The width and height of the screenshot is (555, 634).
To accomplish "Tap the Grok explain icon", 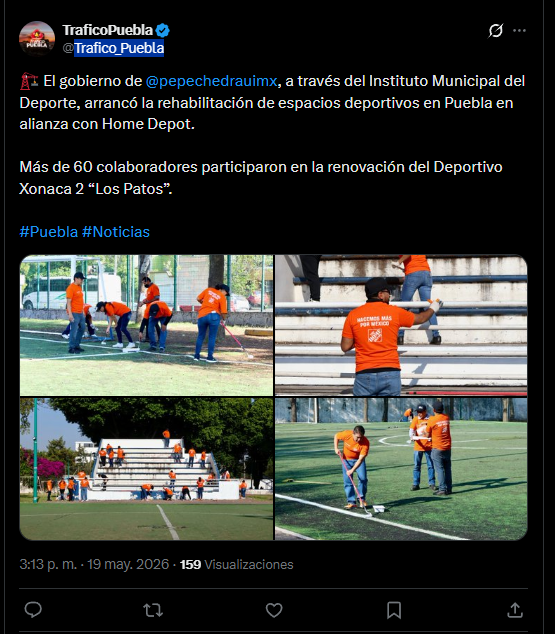I will click(496, 30).
